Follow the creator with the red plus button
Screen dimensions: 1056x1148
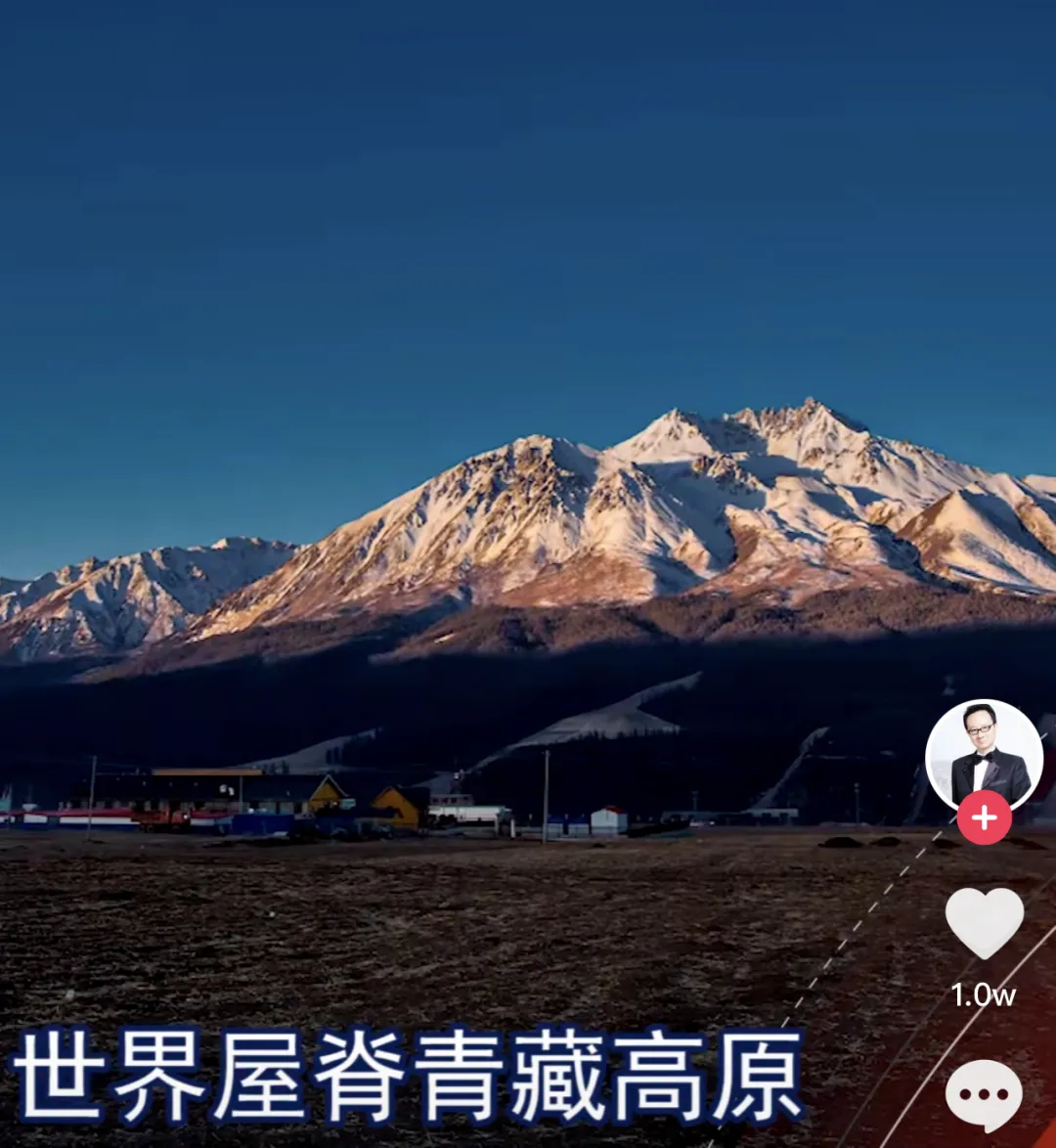(x=984, y=817)
